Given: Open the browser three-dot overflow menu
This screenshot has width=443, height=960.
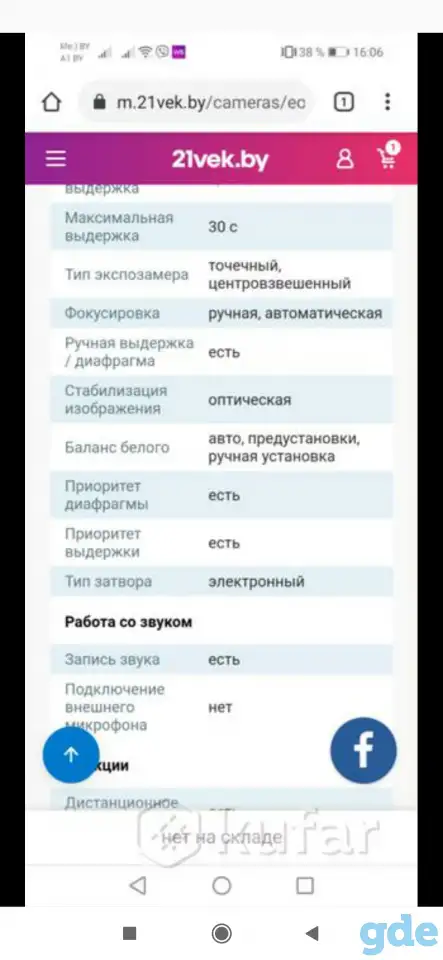Looking at the screenshot, I should (387, 102).
